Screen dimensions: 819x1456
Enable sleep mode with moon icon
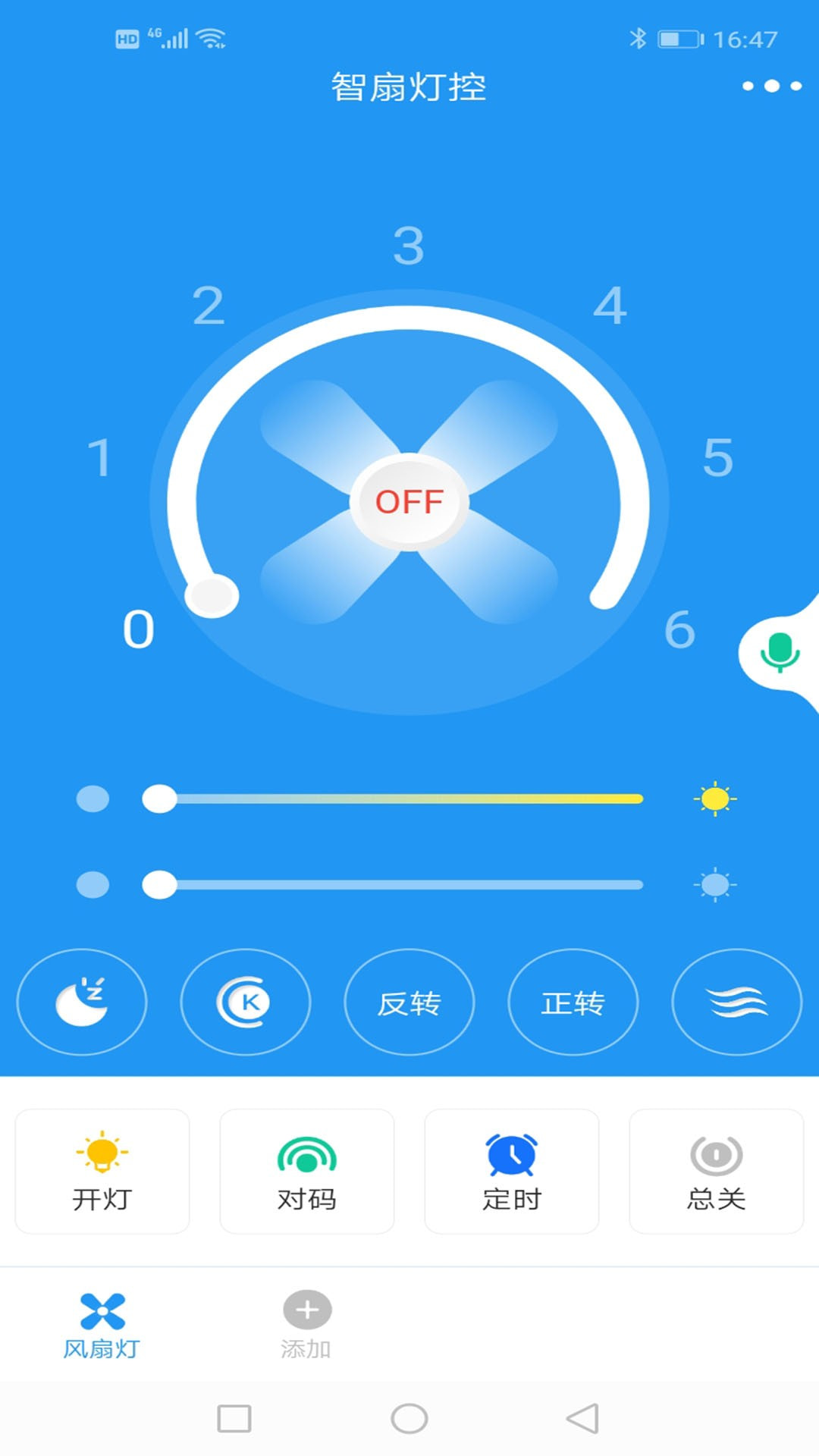point(82,1002)
